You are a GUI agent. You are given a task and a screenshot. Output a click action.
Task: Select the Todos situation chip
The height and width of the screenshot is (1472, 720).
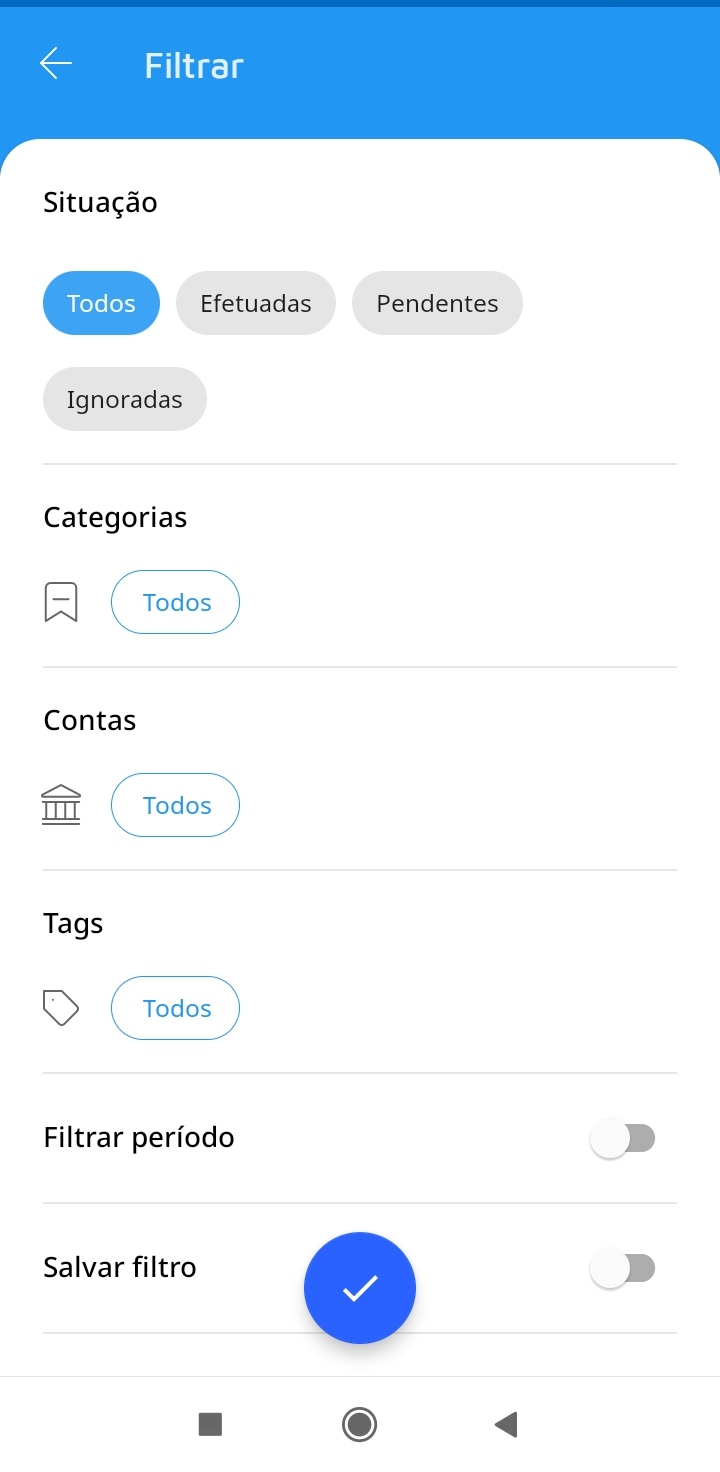101,303
